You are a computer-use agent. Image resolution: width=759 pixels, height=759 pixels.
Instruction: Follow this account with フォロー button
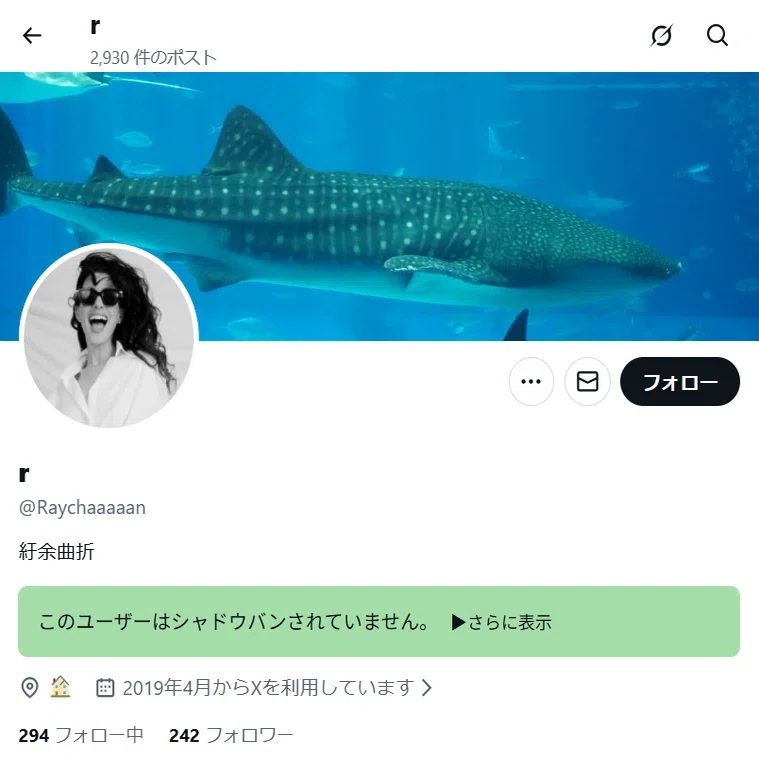[x=680, y=381]
